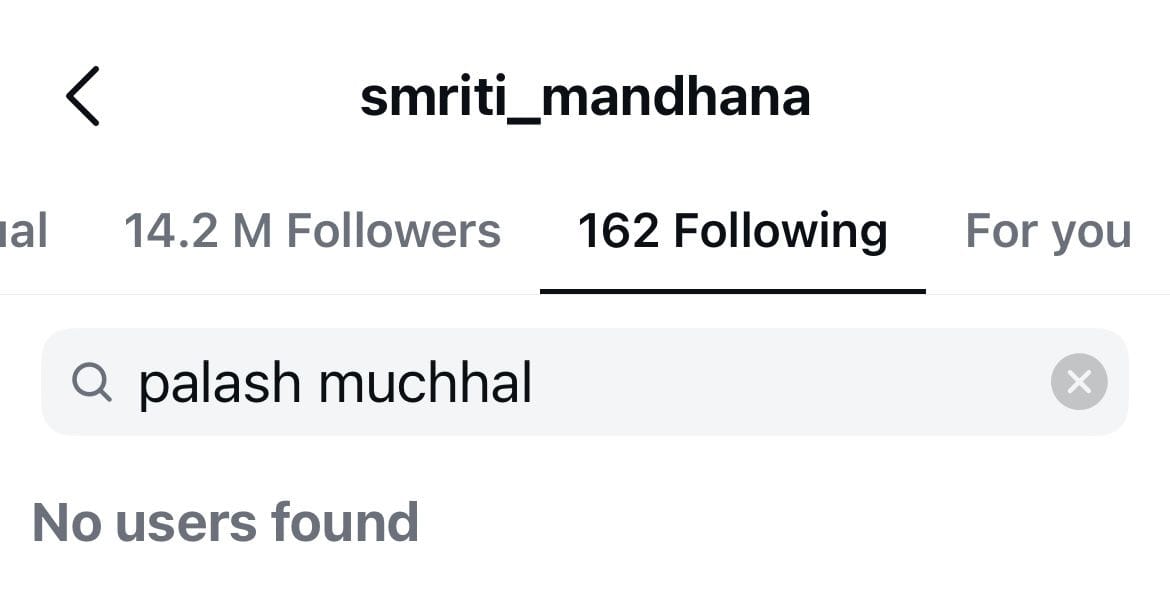Switch to the 14.2 M Followers tab
This screenshot has width=1170, height=610.
(x=312, y=232)
